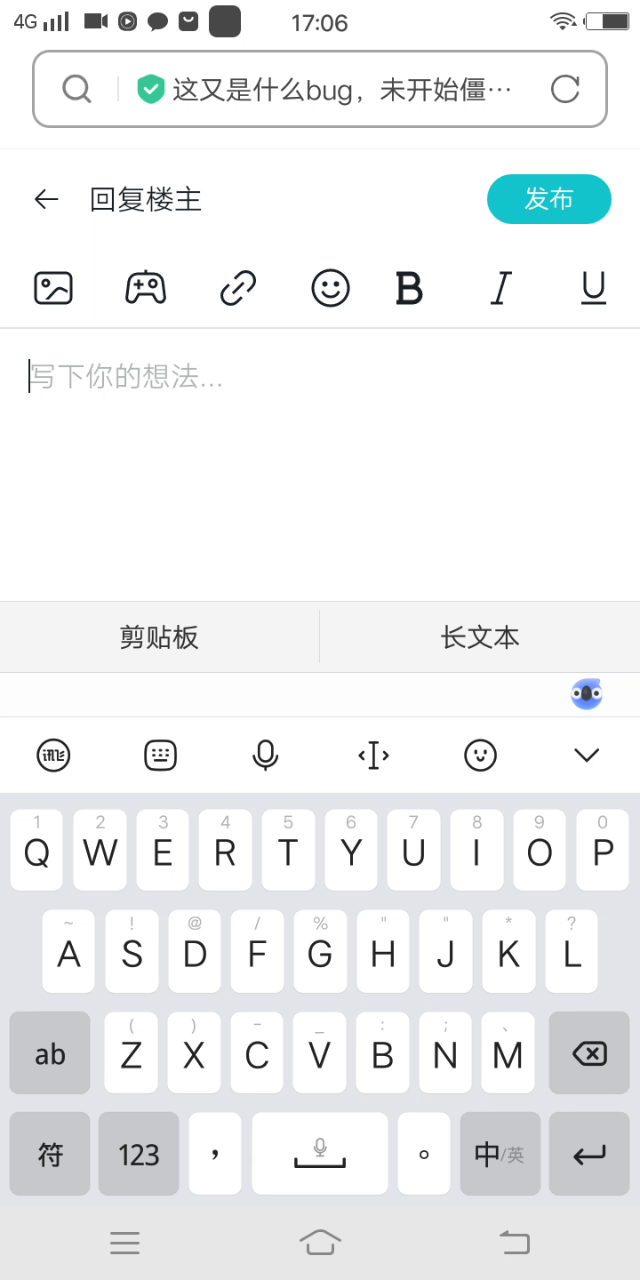This screenshot has height=1280, width=640.
Task: Open the emoji picker in the editor toolbar
Action: [331, 288]
